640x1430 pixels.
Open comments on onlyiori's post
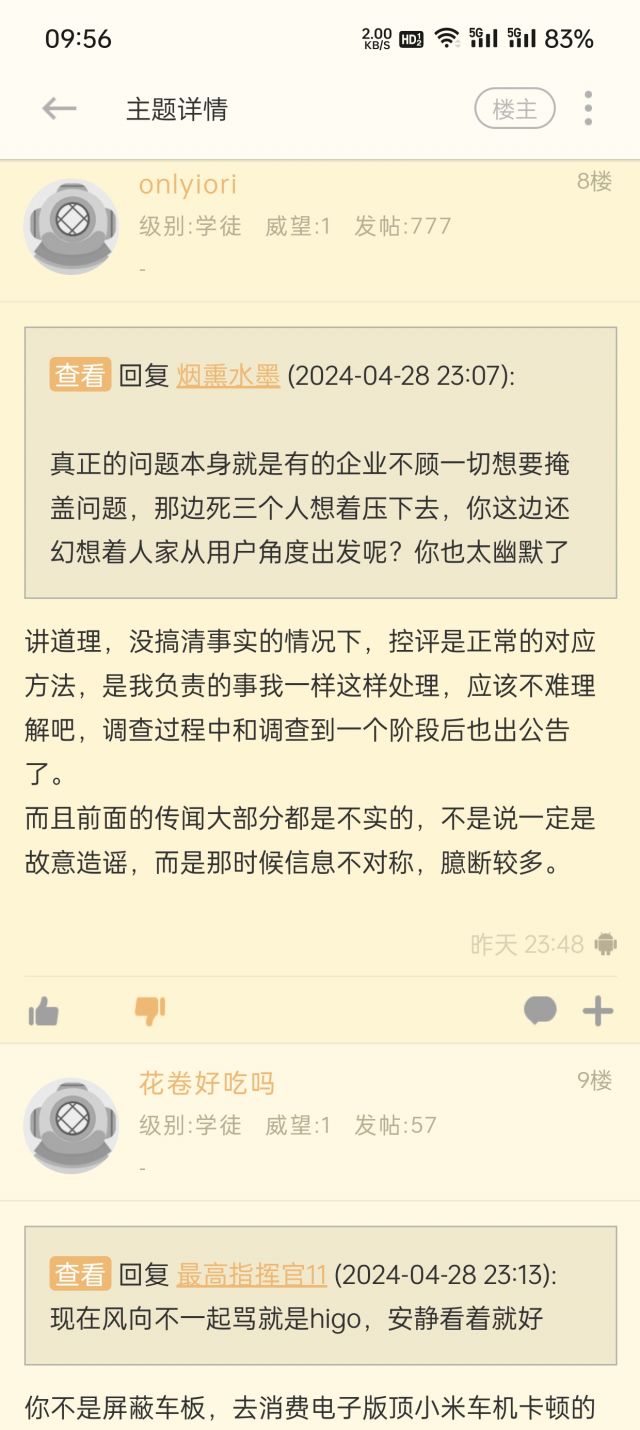click(x=540, y=1011)
